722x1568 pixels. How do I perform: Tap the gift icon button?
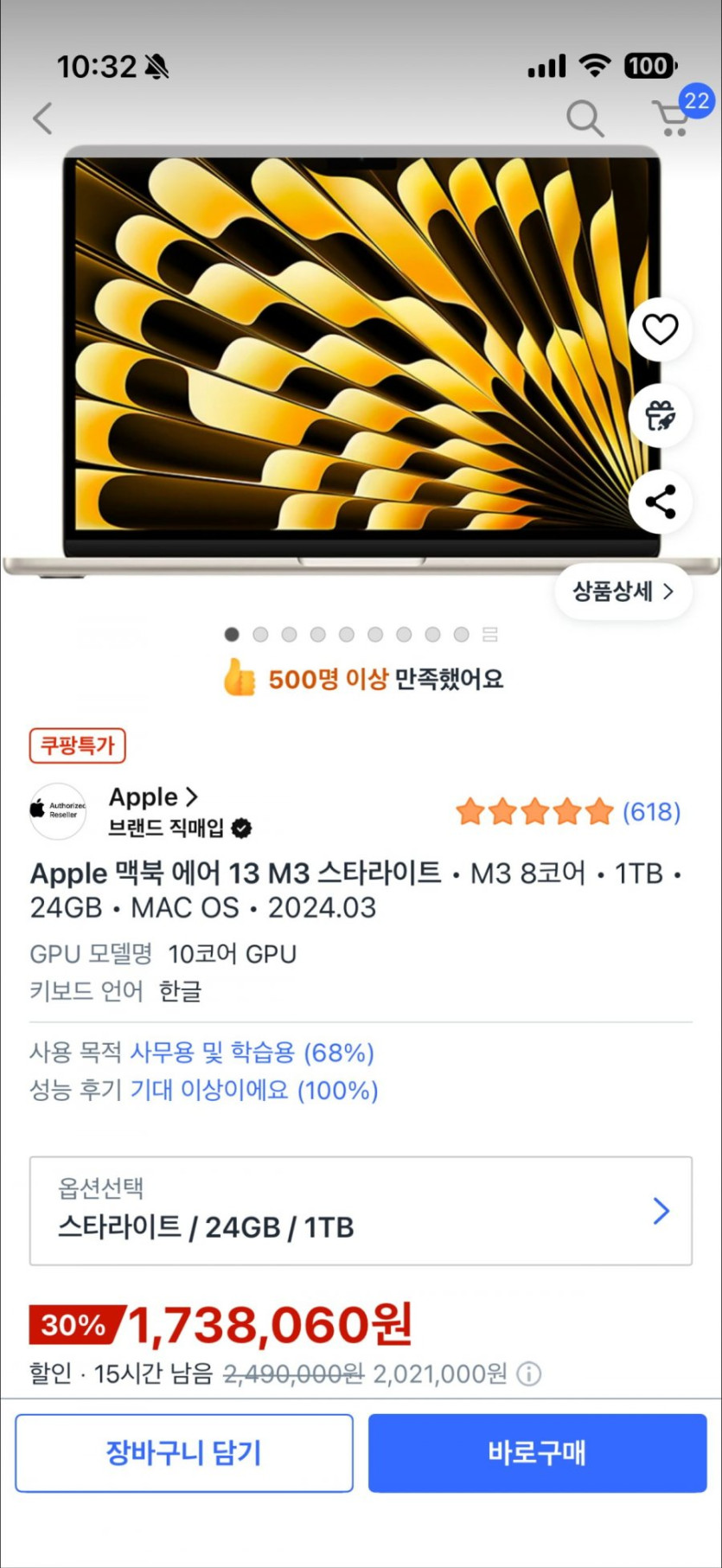point(660,416)
